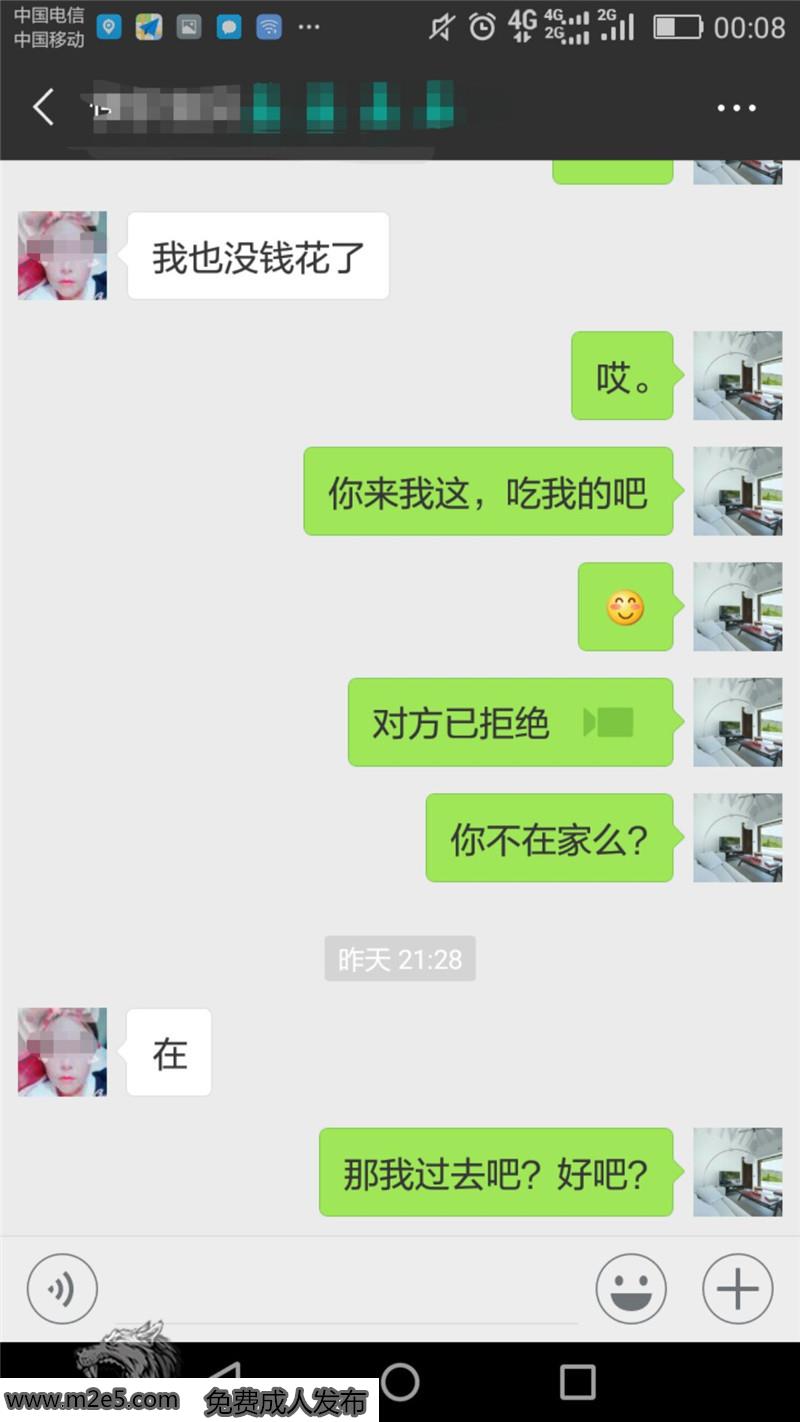Open my avatar beside 你不在家么?
The height and width of the screenshot is (1422, 800).
tap(738, 838)
